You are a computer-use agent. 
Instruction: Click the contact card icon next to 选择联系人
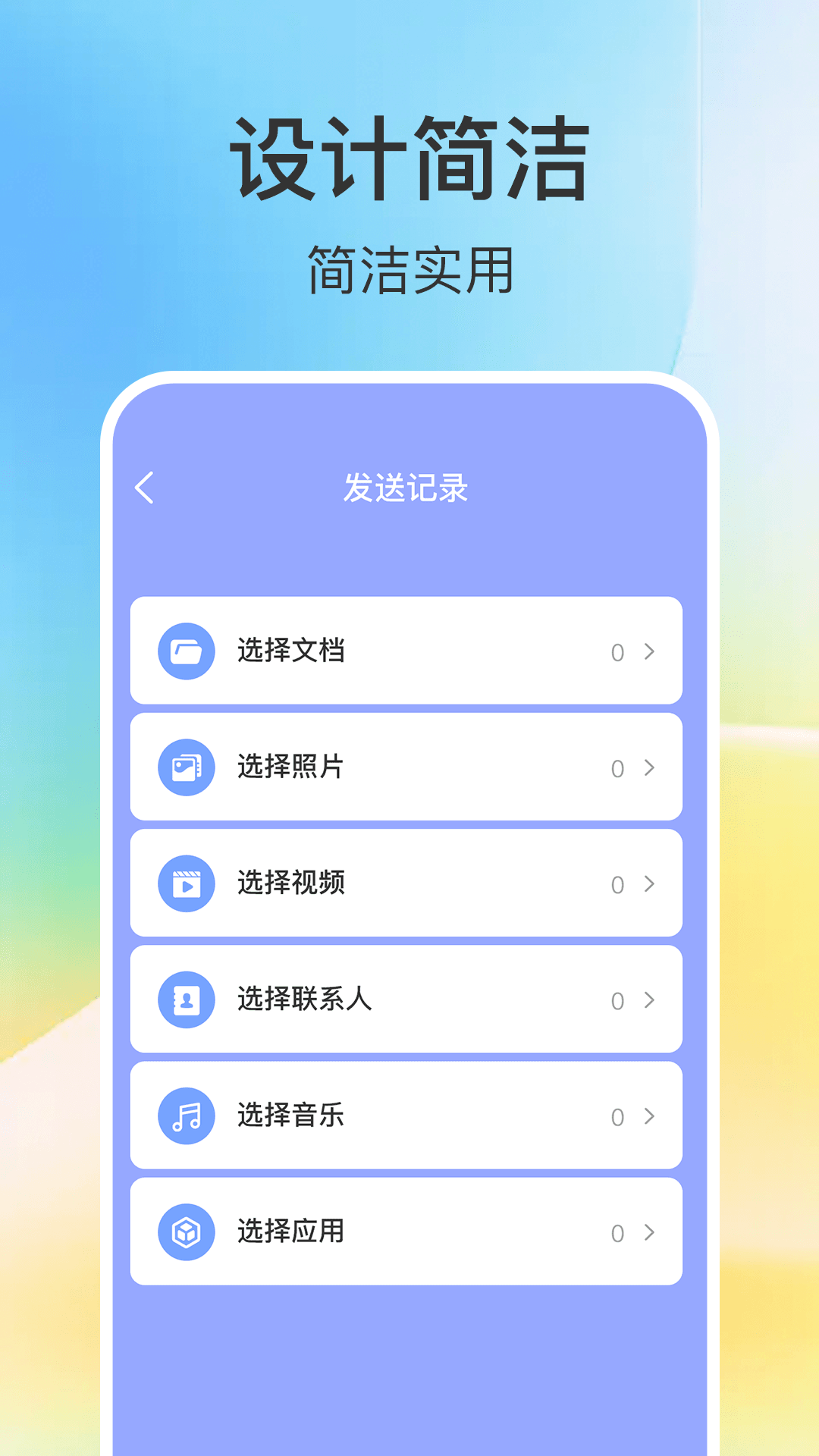186,999
